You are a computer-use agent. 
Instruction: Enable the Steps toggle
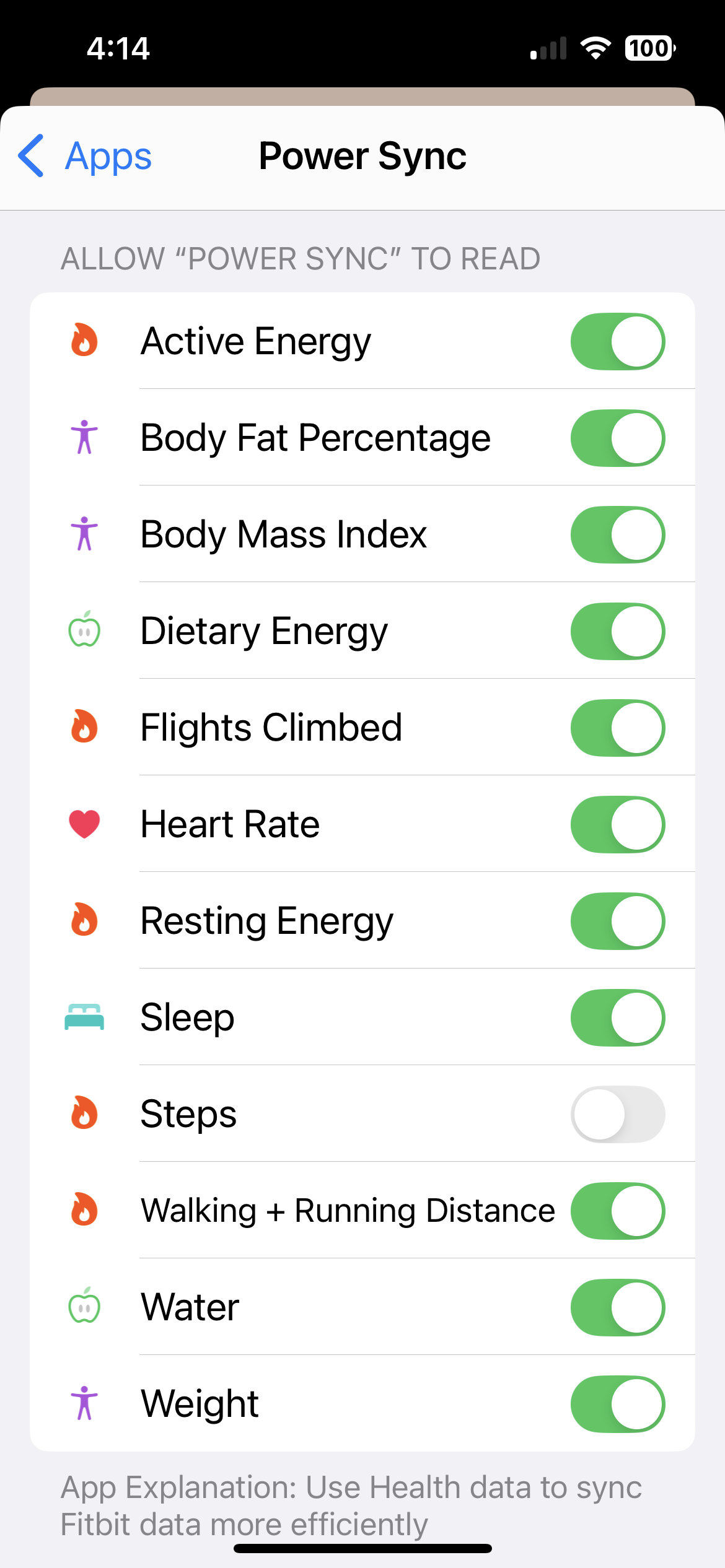click(x=617, y=1114)
